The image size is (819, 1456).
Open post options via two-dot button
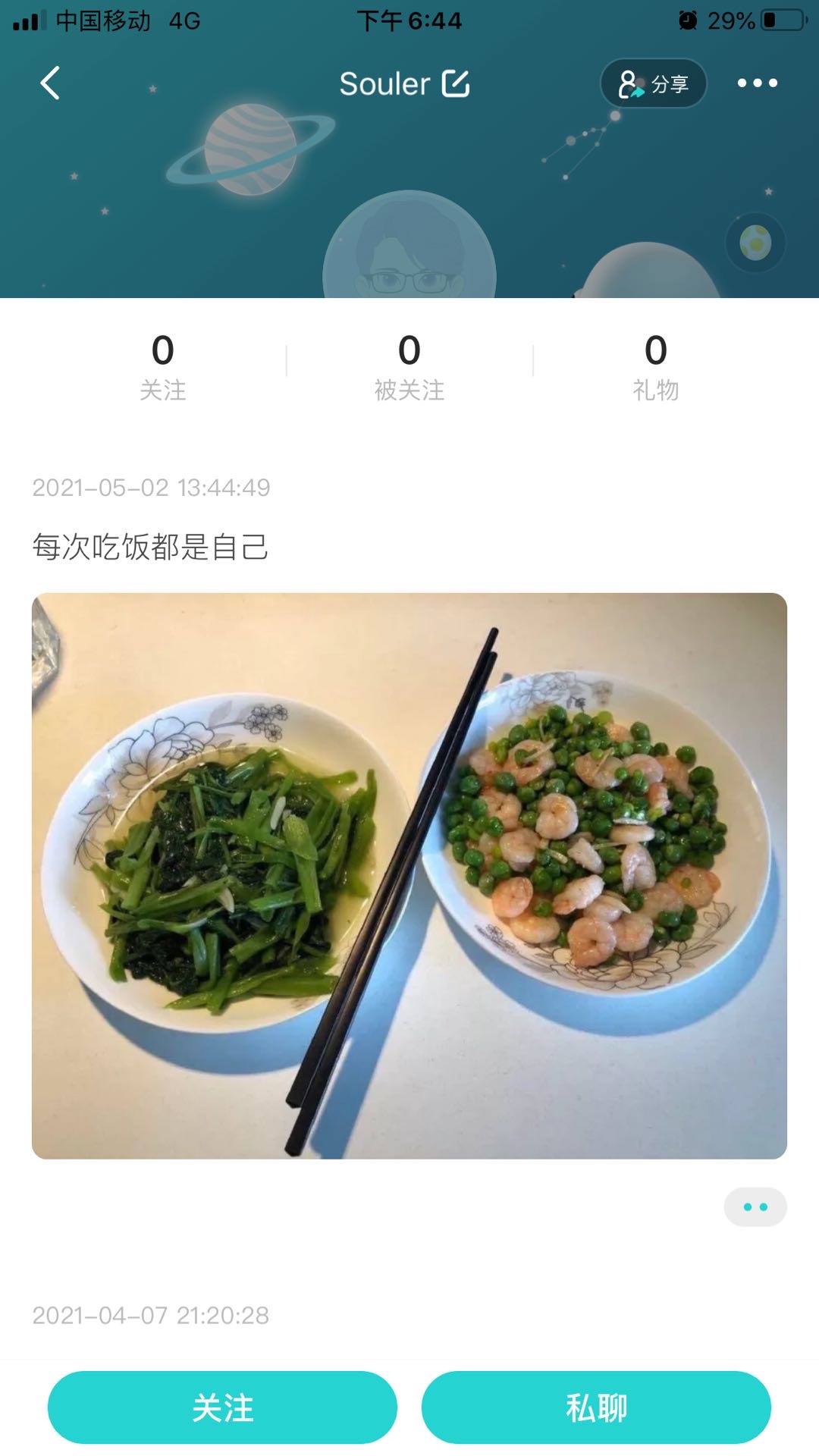point(755,1207)
